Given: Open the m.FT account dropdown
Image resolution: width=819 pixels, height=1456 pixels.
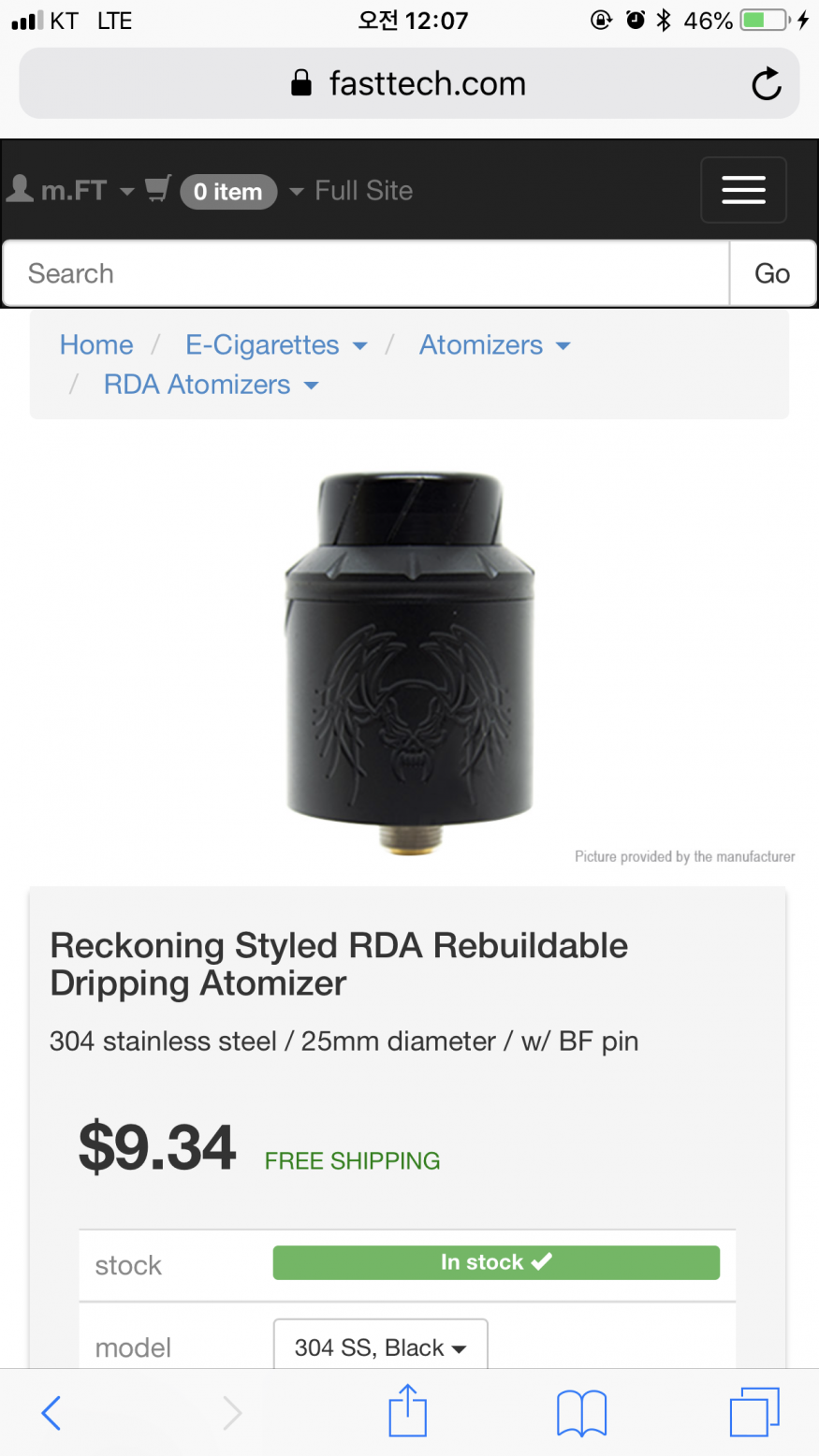Looking at the screenshot, I should (x=71, y=191).
